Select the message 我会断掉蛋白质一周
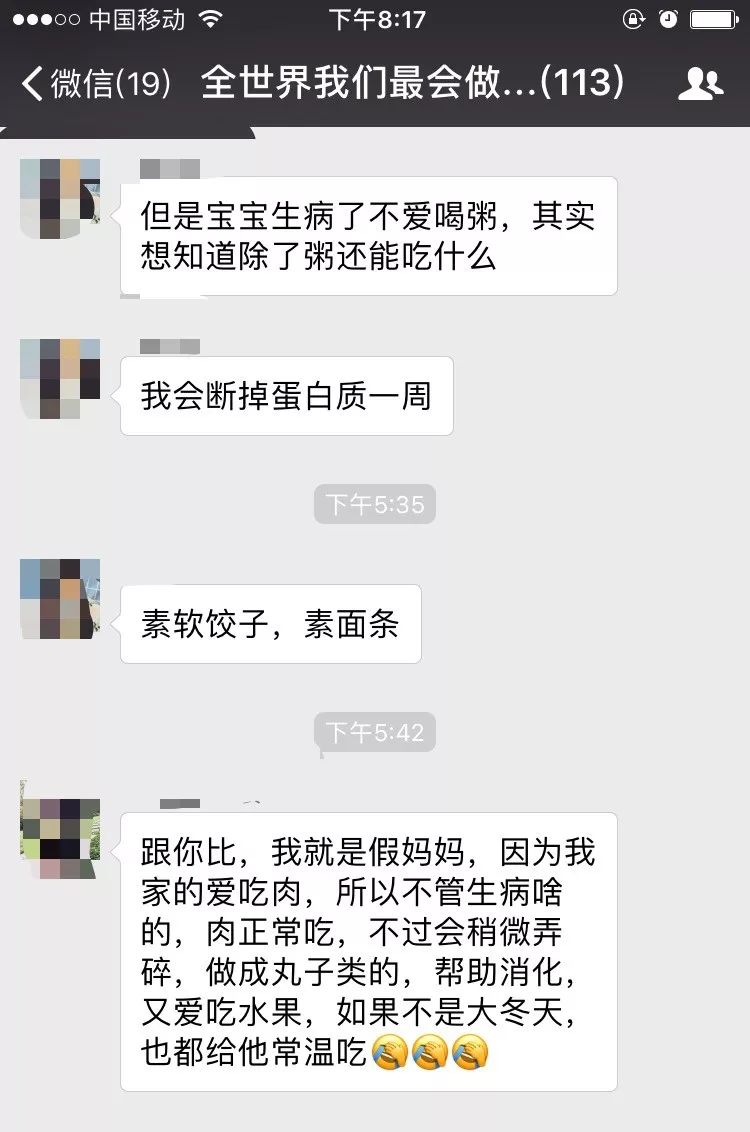This screenshot has width=750, height=1132. 284,395
